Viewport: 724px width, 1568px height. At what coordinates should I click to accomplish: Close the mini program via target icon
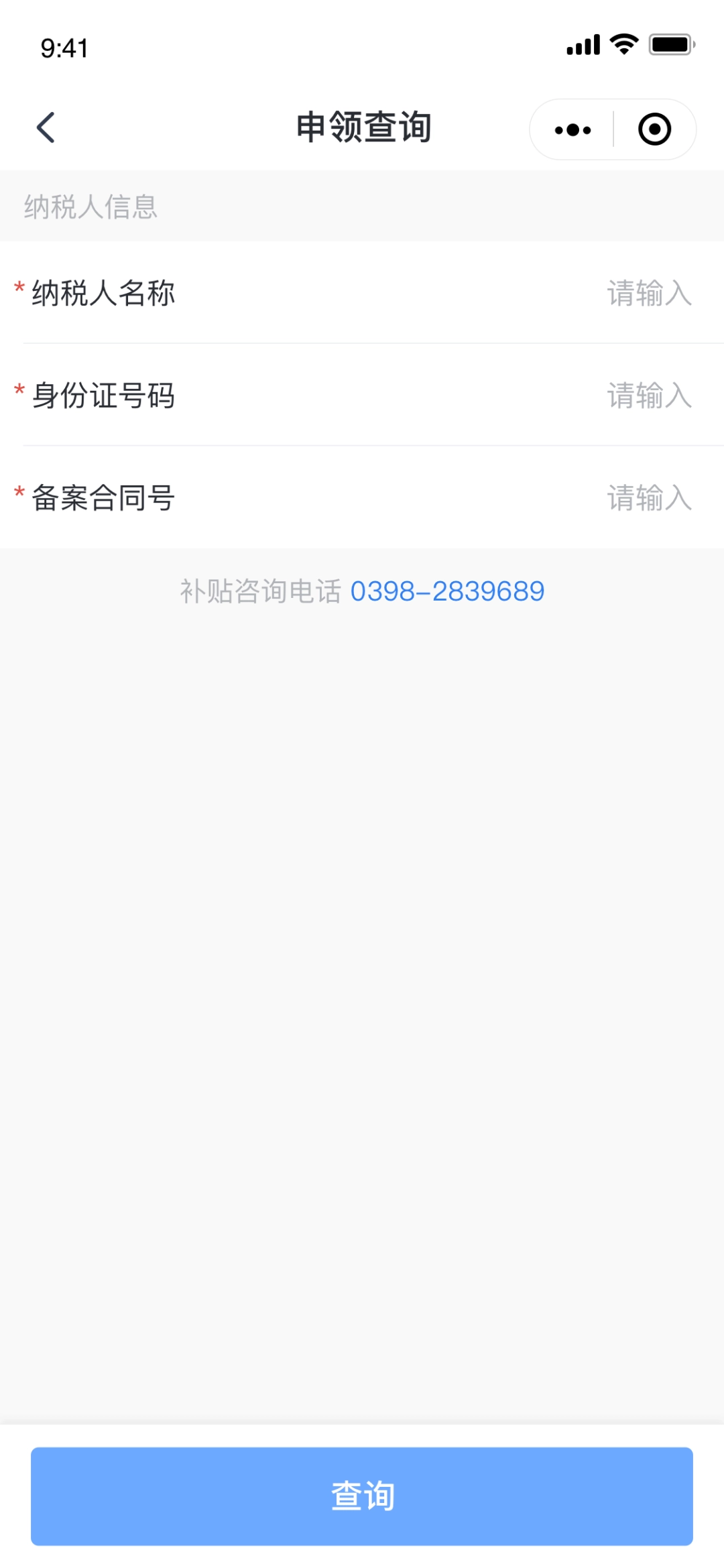click(x=654, y=129)
